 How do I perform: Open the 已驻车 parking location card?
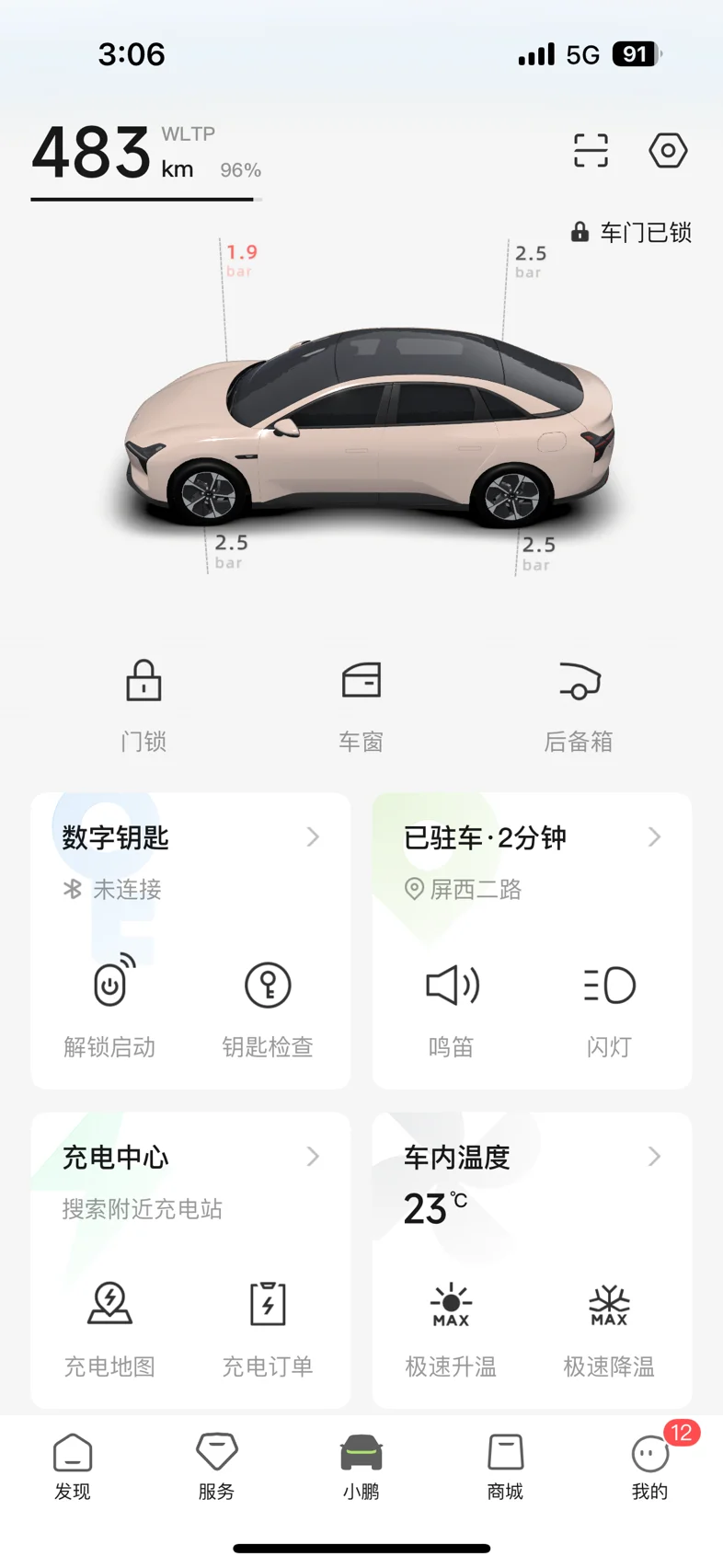tap(532, 837)
